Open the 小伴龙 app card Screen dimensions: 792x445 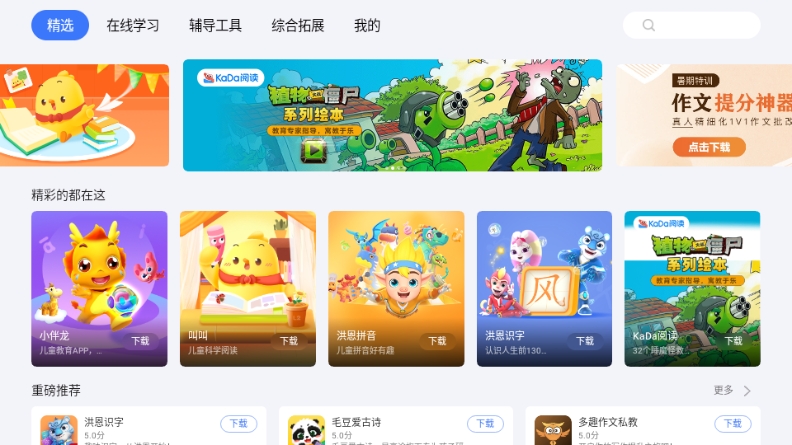coord(99,280)
